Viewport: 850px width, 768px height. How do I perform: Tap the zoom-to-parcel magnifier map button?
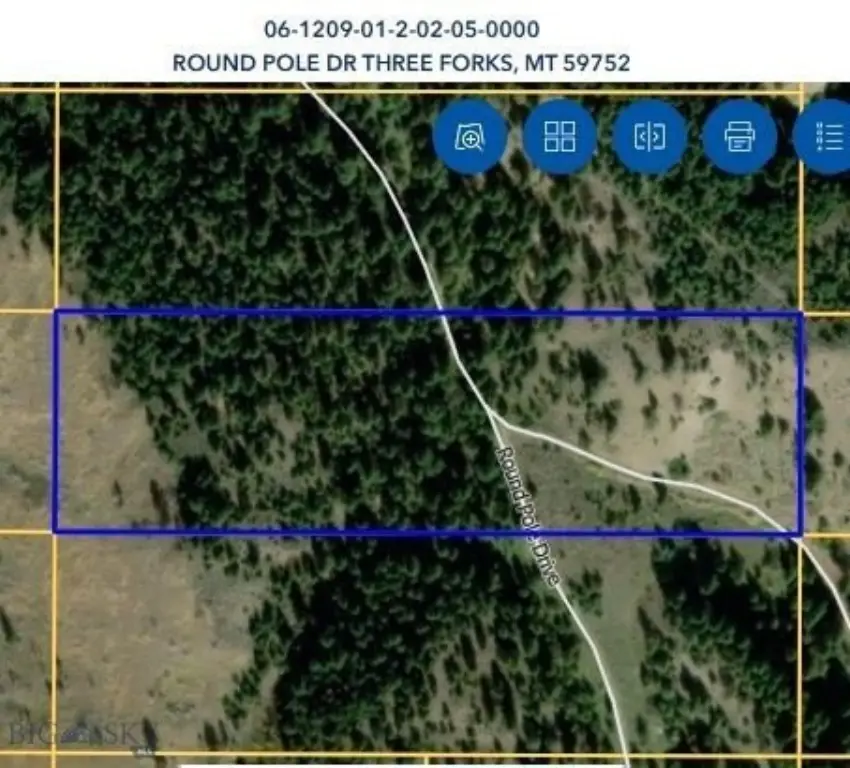click(470, 137)
